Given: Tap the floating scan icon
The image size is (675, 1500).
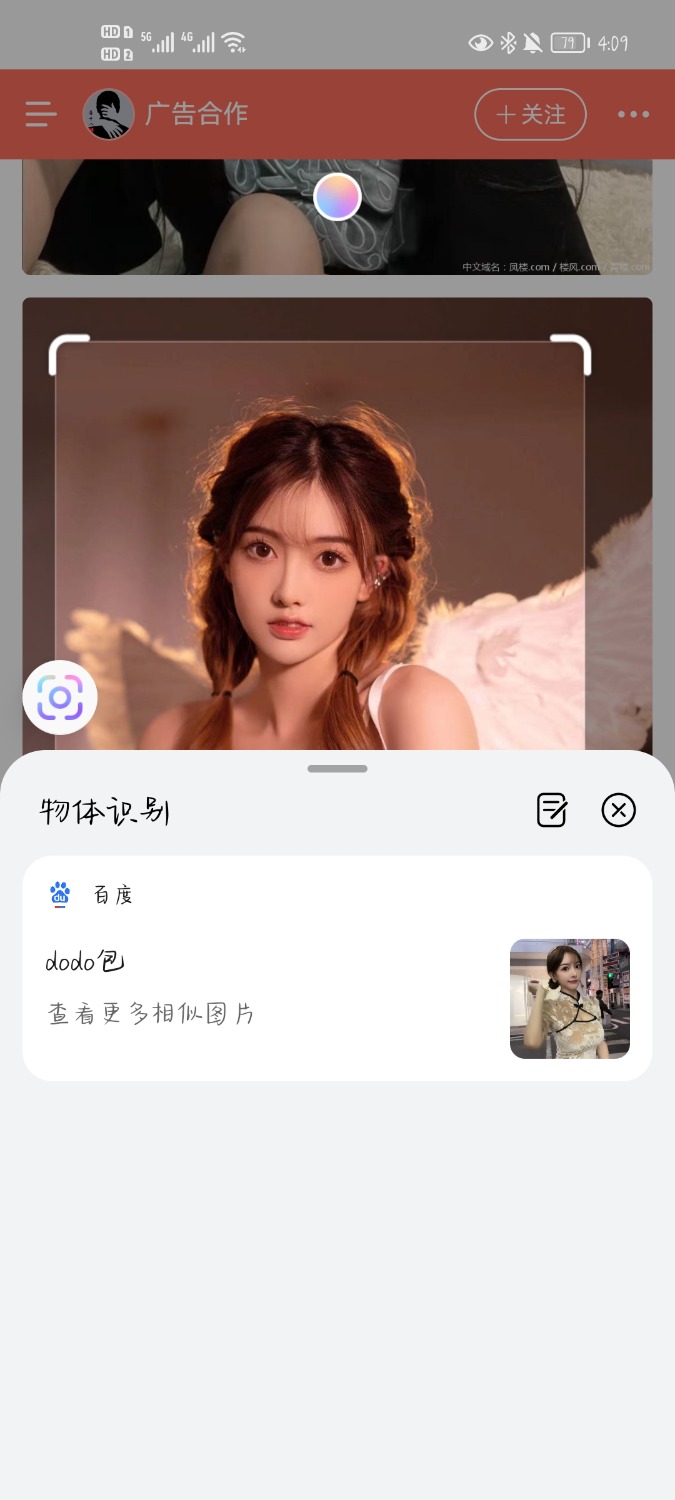Looking at the screenshot, I should [x=60, y=697].
